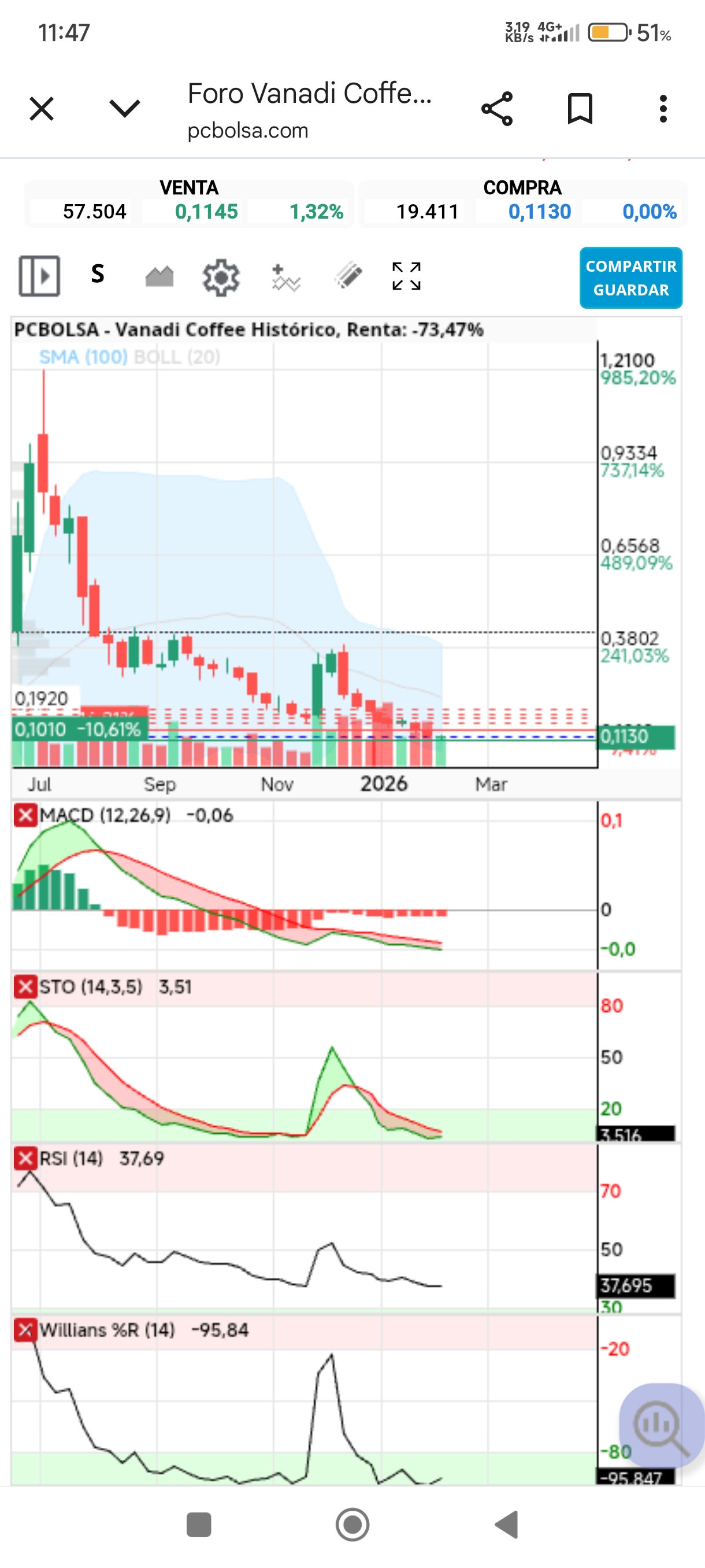This screenshot has width=705, height=1568.
Task: Remove the MACD indicator
Action: click(x=25, y=815)
